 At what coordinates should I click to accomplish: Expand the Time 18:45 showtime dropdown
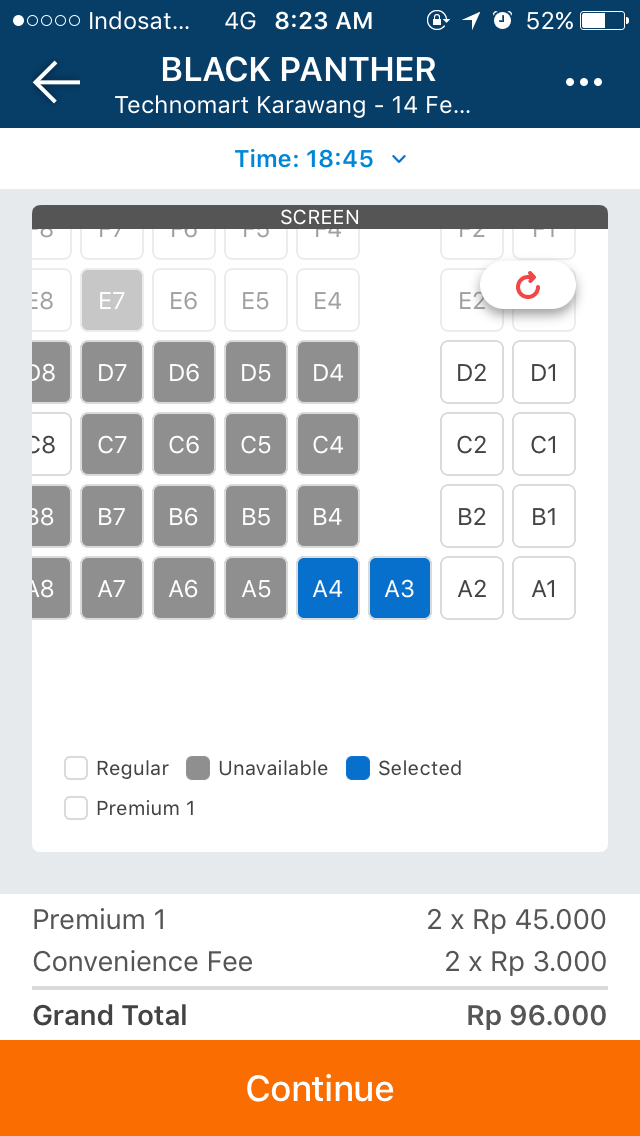click(320, 158)
